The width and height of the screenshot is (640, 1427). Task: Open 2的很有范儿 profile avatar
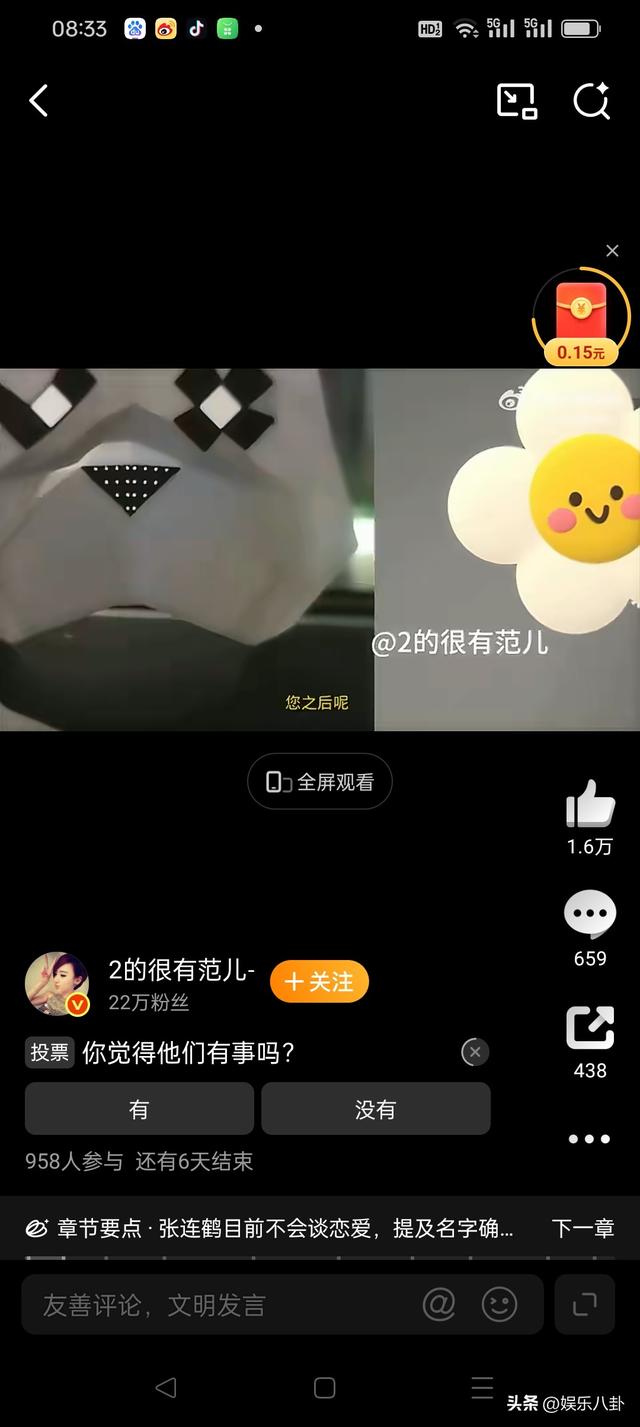[x=57, y=983]
